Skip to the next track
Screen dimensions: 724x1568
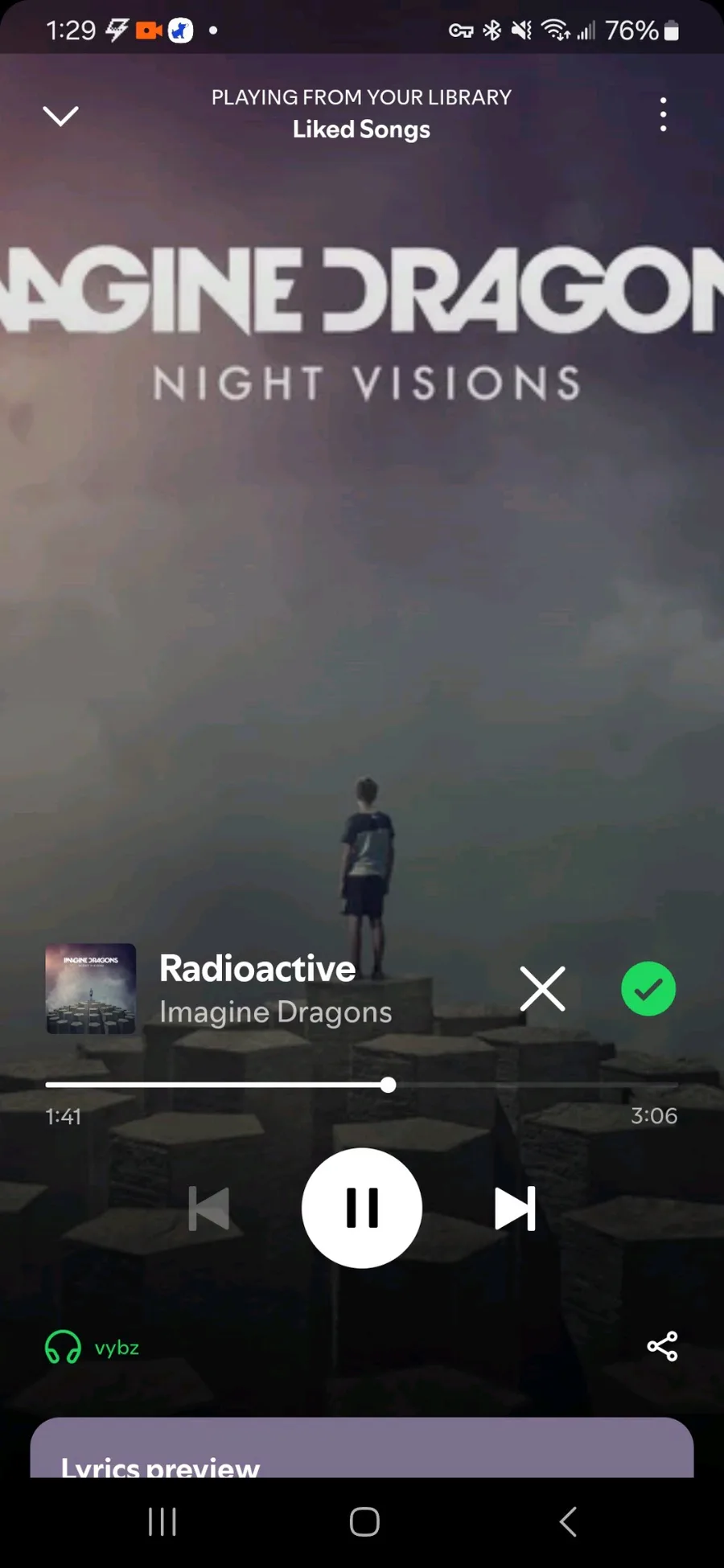coord(515,1209)
